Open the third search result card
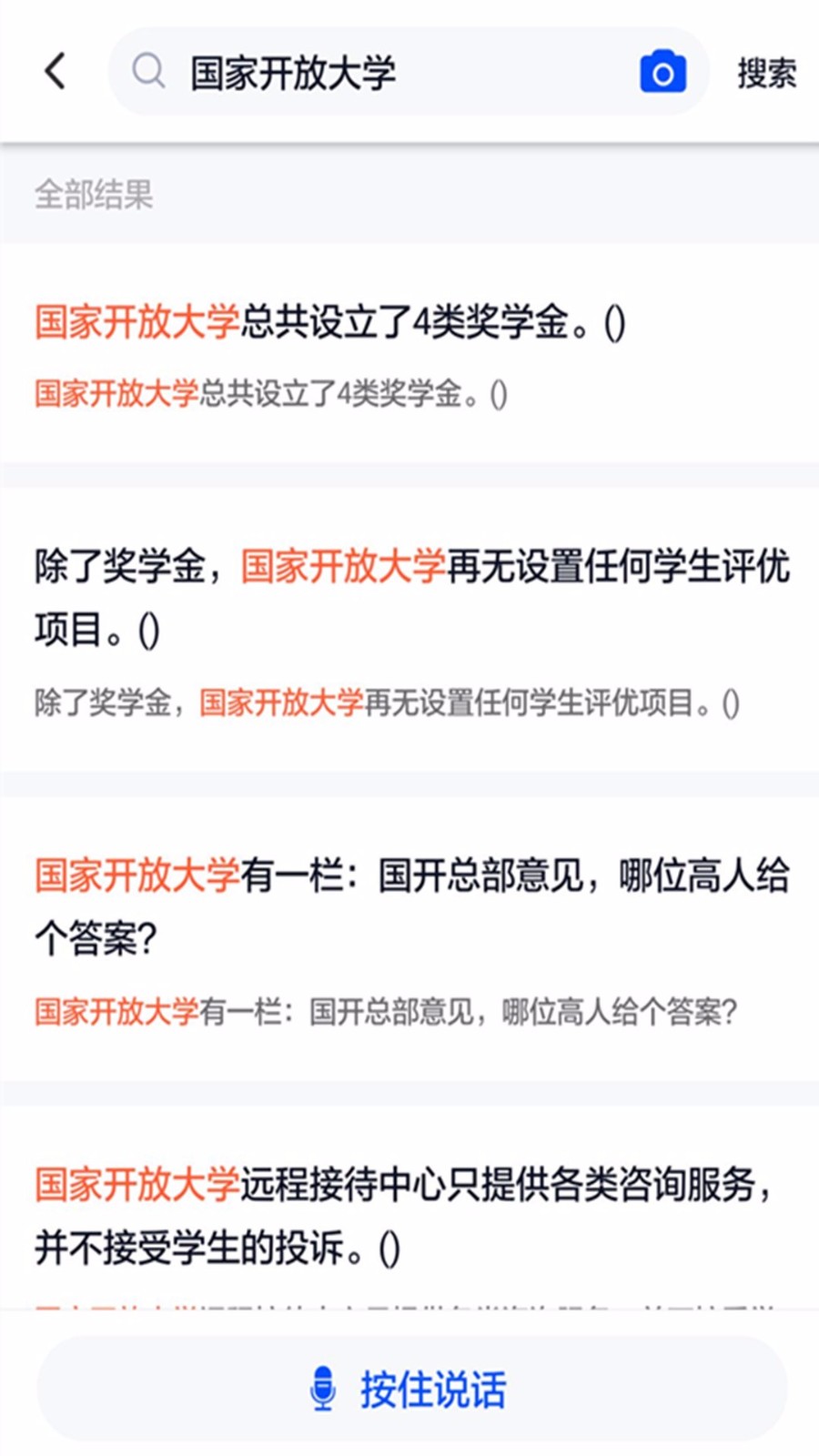Screen dimensions: 819x1456 (x=409, y=919)
